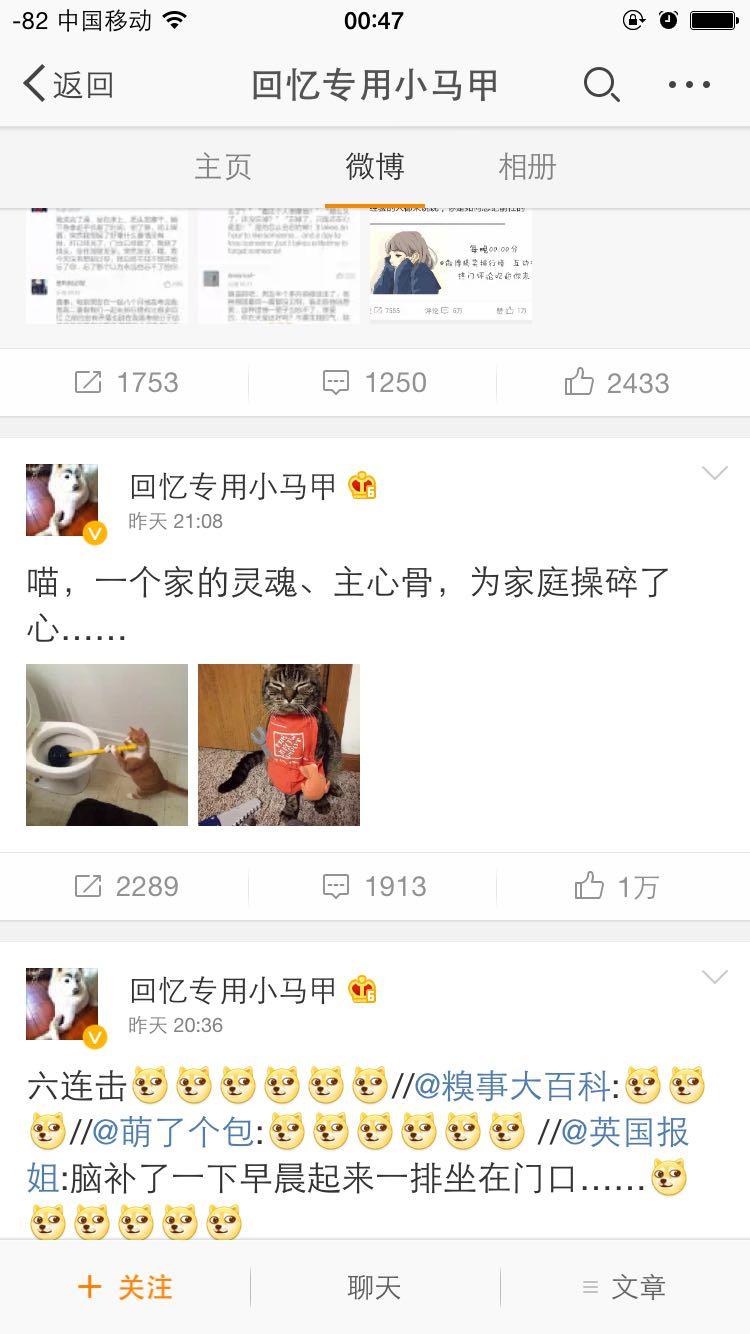Viewport: 750px width, 1334px height.
Task: Open the 文章 menu
Action: (625, 1287)
